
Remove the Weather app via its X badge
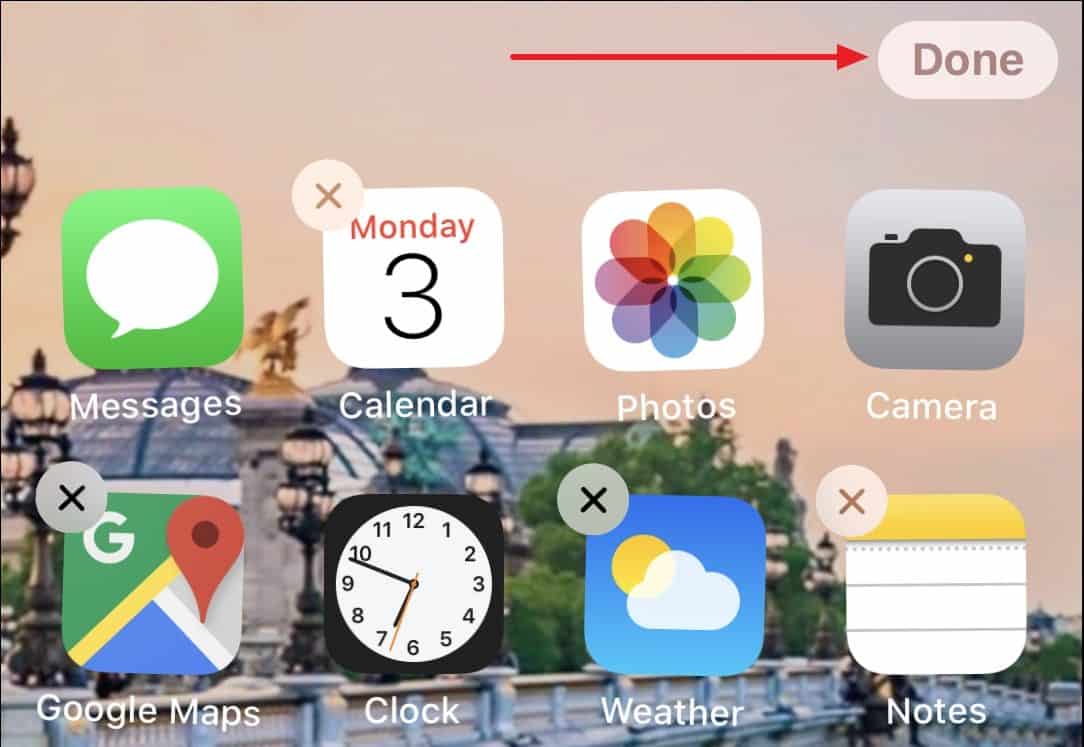pos(593,500)
